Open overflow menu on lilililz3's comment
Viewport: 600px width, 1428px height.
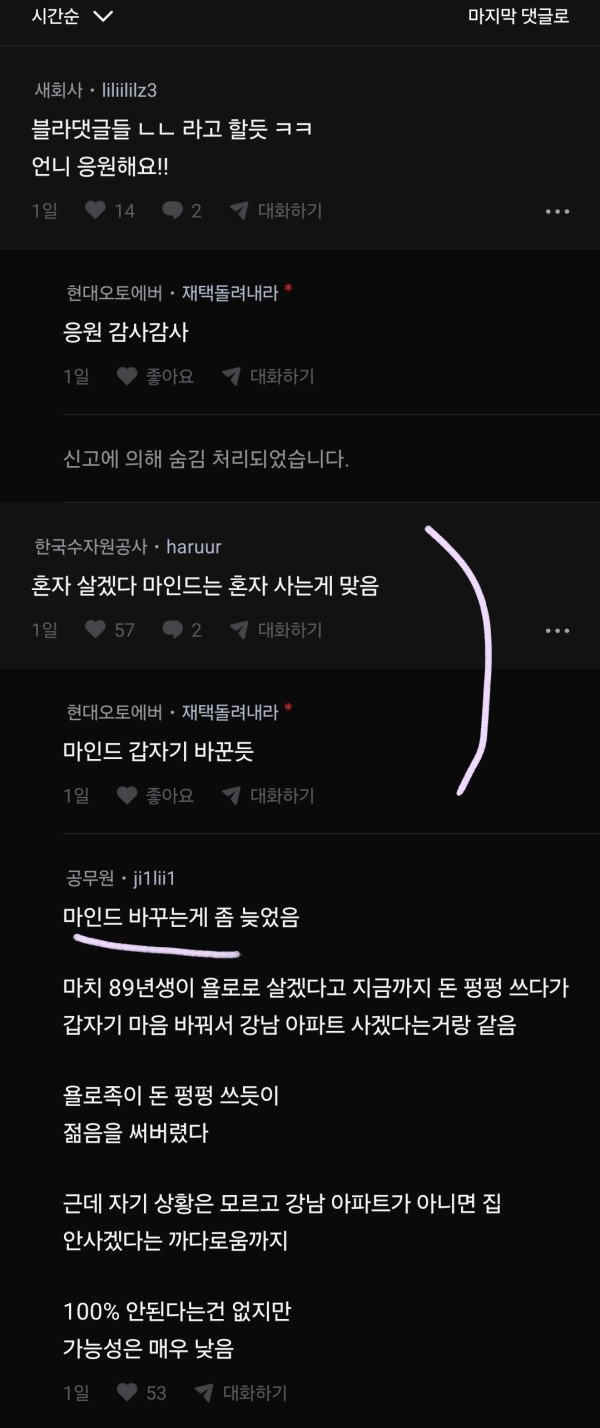tap(557, 212)
